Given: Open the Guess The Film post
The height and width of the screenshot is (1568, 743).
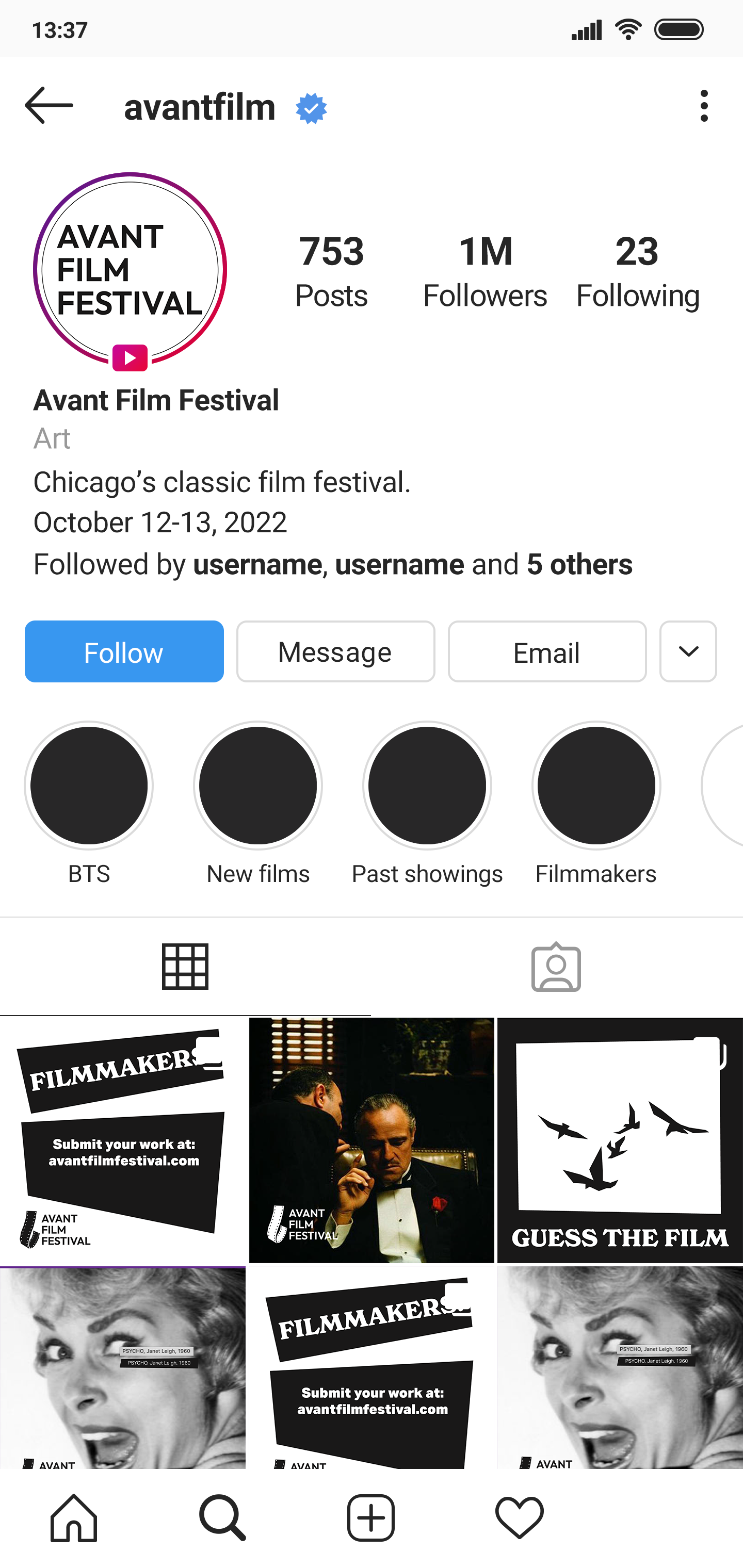Looking at the screenshot, I should point(620,1140).
